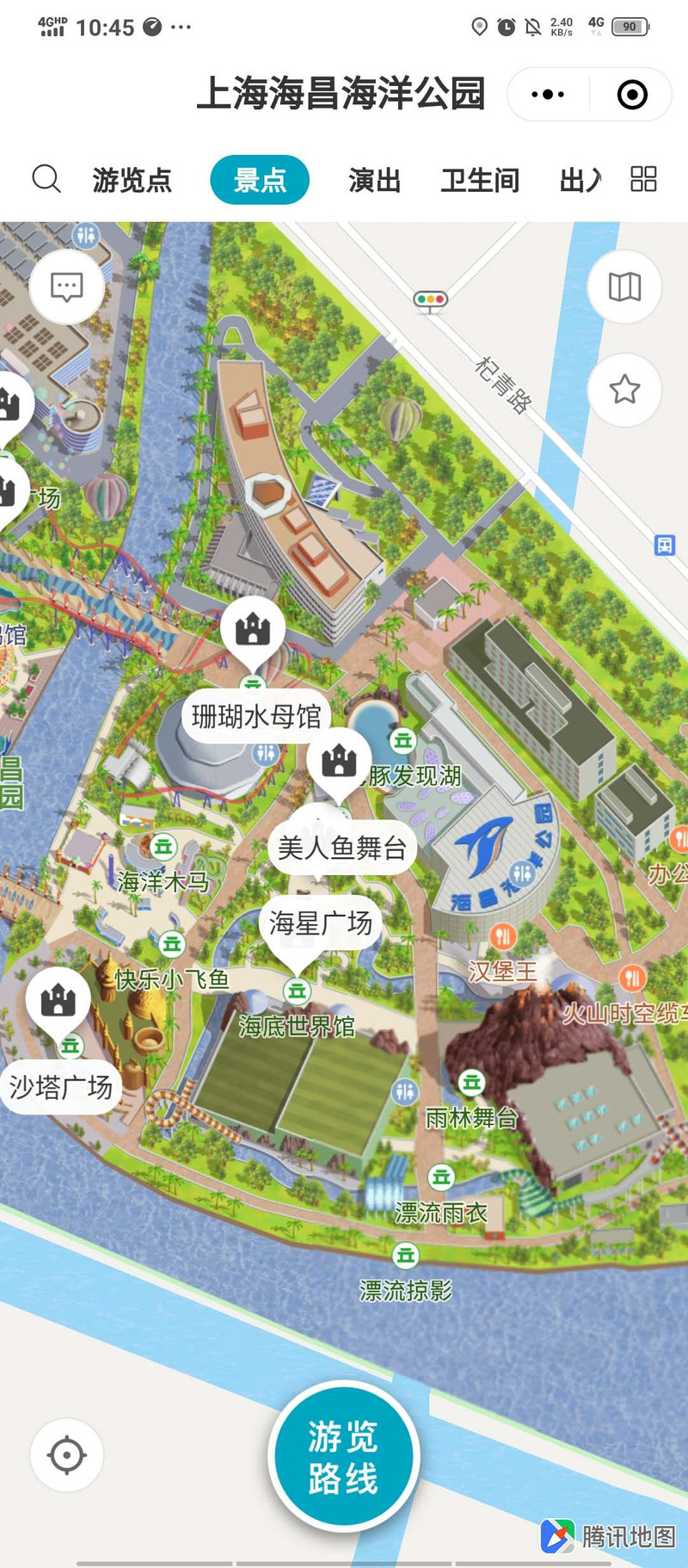Open the mini program more menu

pos(548,95)
